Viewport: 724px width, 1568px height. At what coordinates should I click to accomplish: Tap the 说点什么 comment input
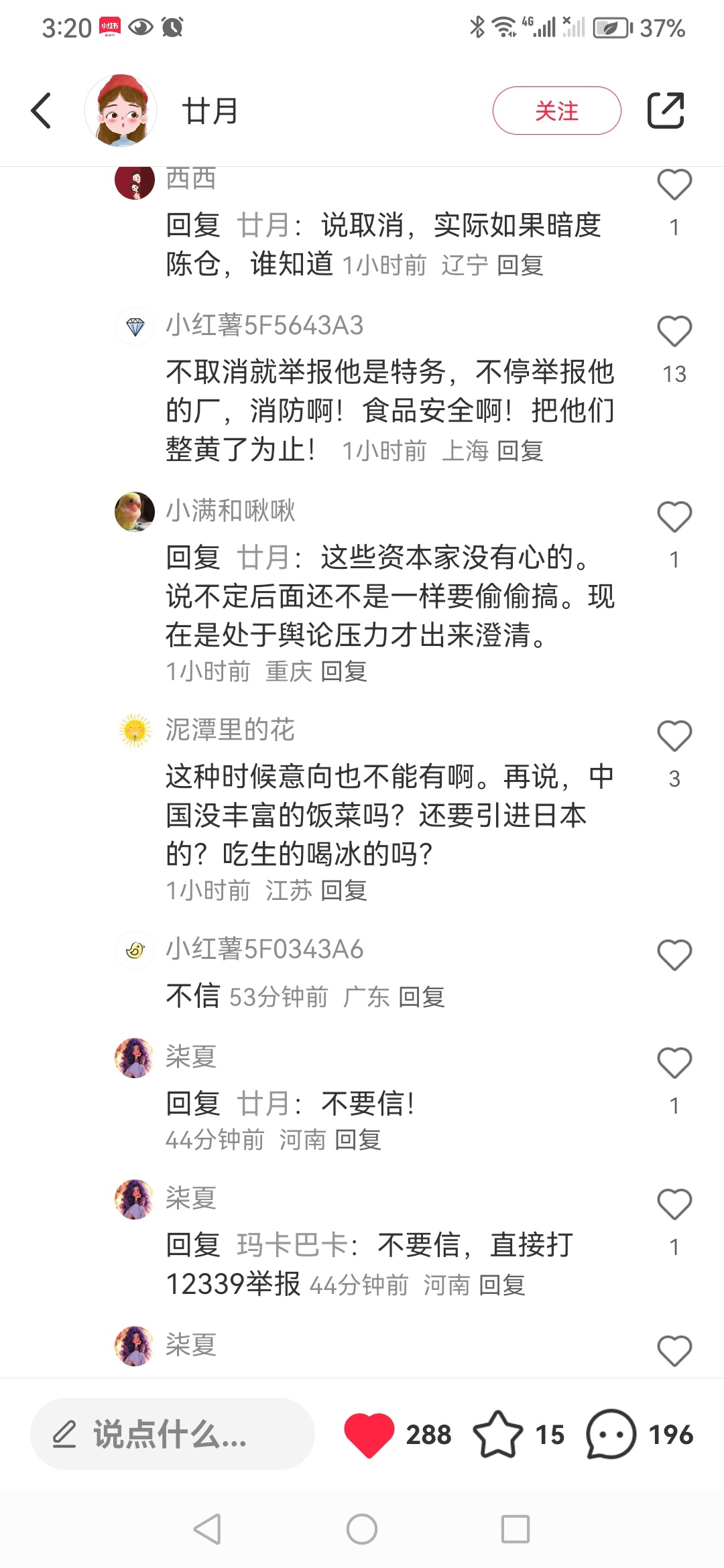[x=172, y=1434]
